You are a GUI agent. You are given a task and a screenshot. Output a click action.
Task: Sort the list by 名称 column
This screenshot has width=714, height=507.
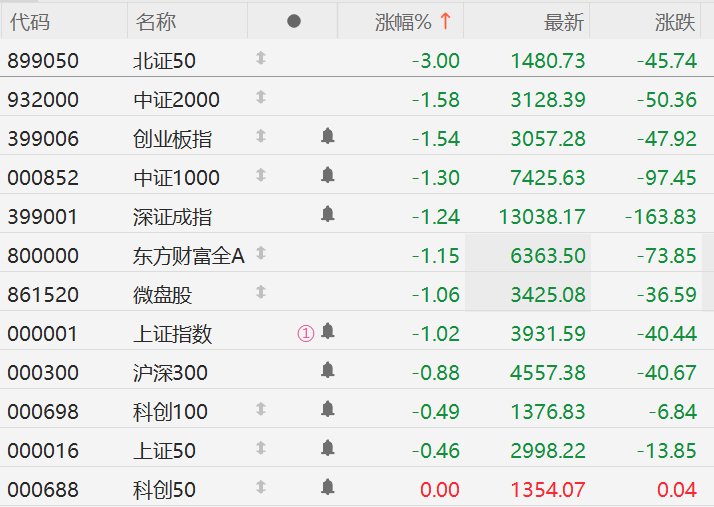coord(154,21)
